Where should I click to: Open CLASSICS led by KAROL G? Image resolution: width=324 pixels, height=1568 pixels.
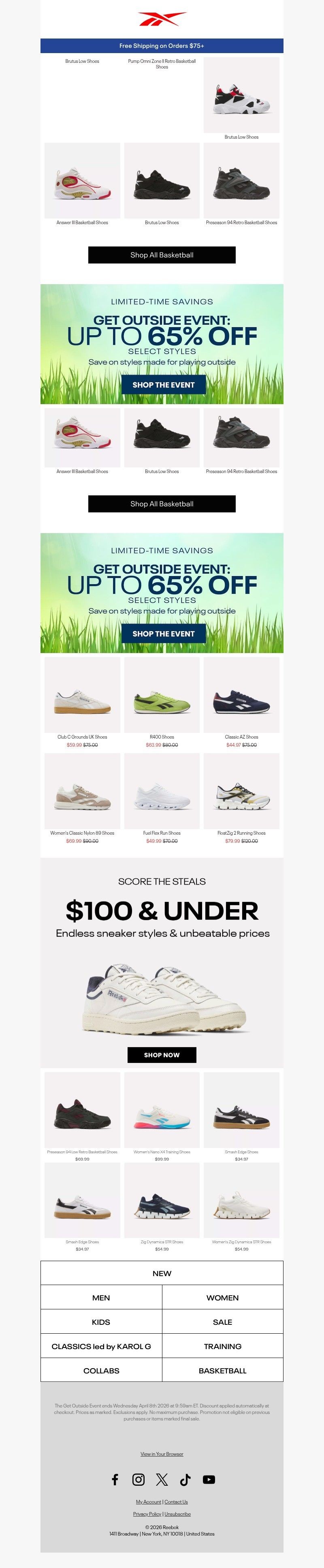(101, 1346)
